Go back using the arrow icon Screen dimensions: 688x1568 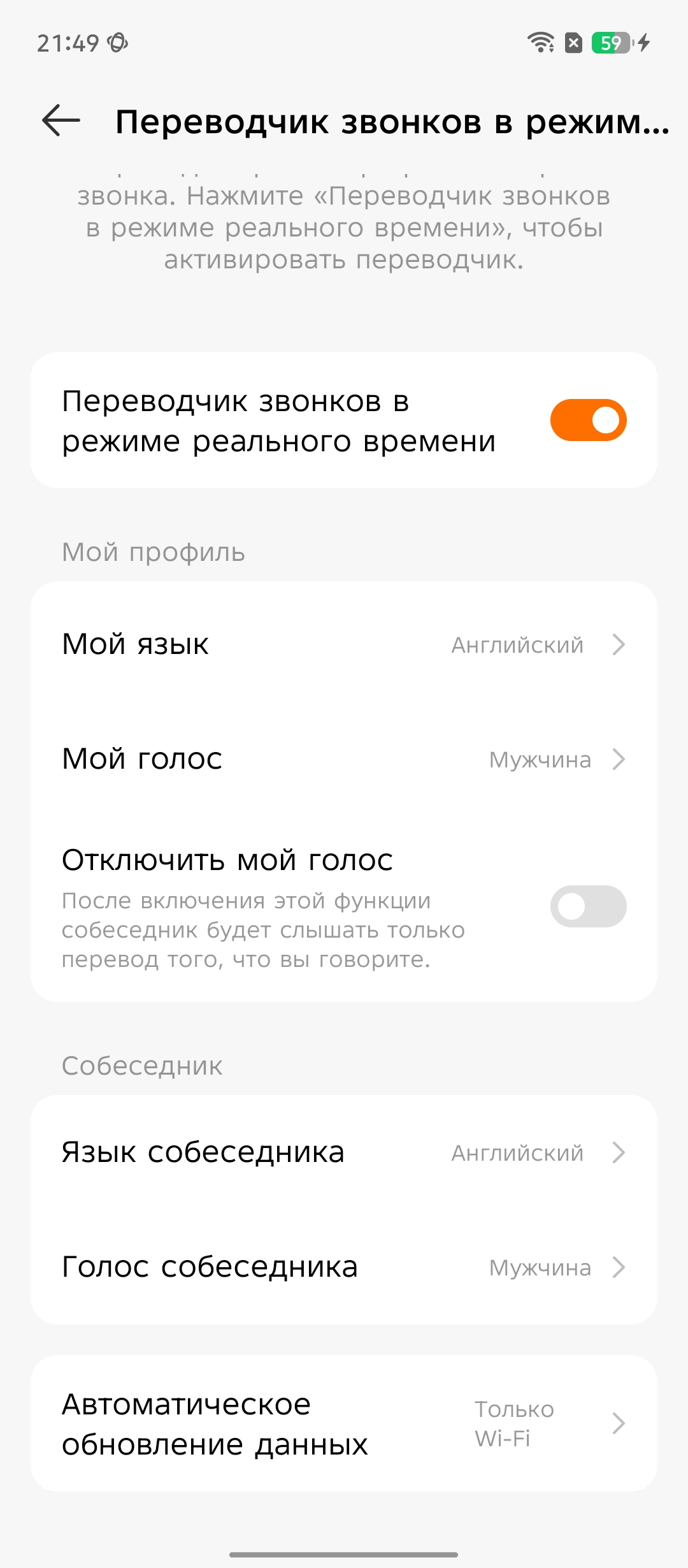61,120
